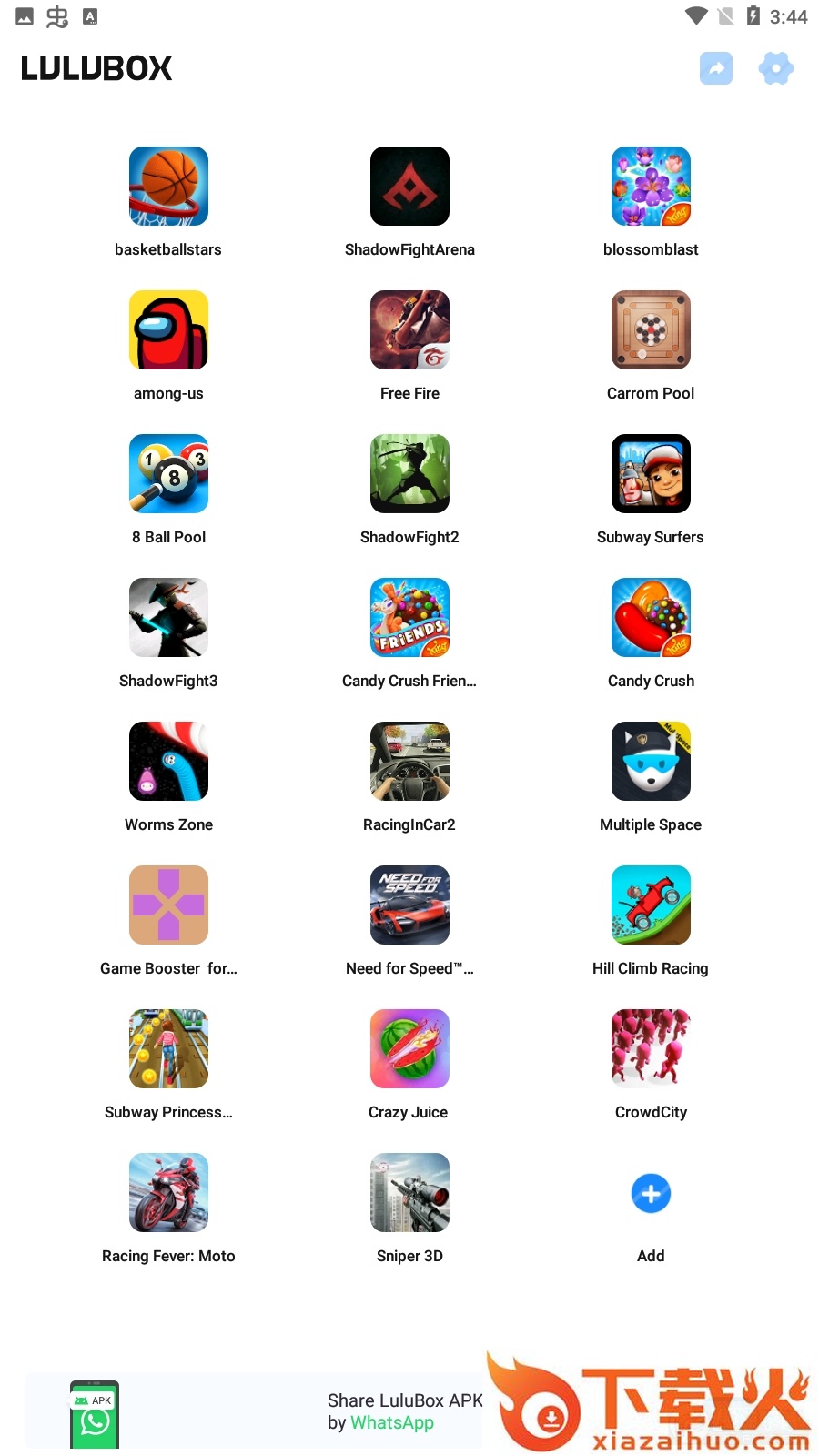
Task: Open Subway Surfers
Action: [x=651, y=474]
